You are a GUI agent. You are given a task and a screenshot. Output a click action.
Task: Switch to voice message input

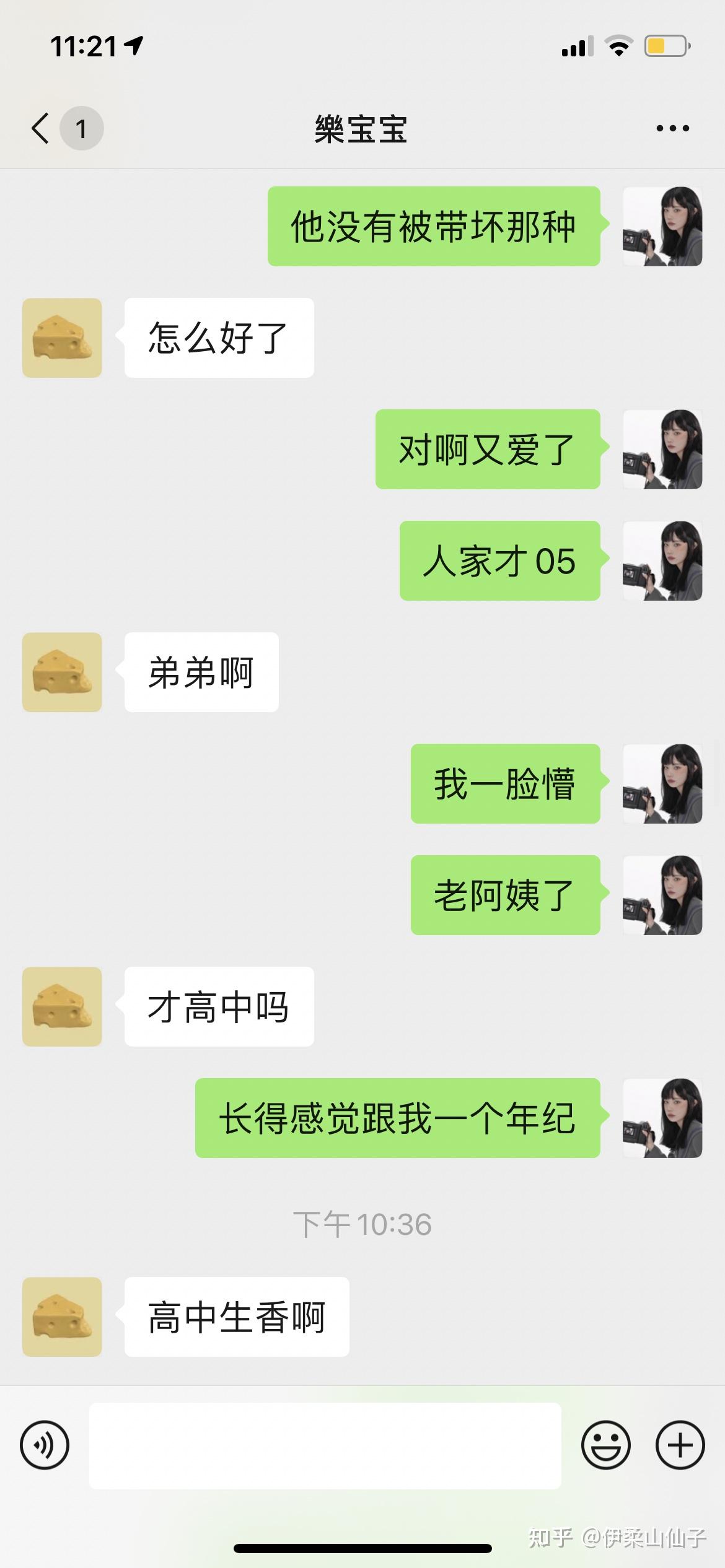(x=45, y=1445)
